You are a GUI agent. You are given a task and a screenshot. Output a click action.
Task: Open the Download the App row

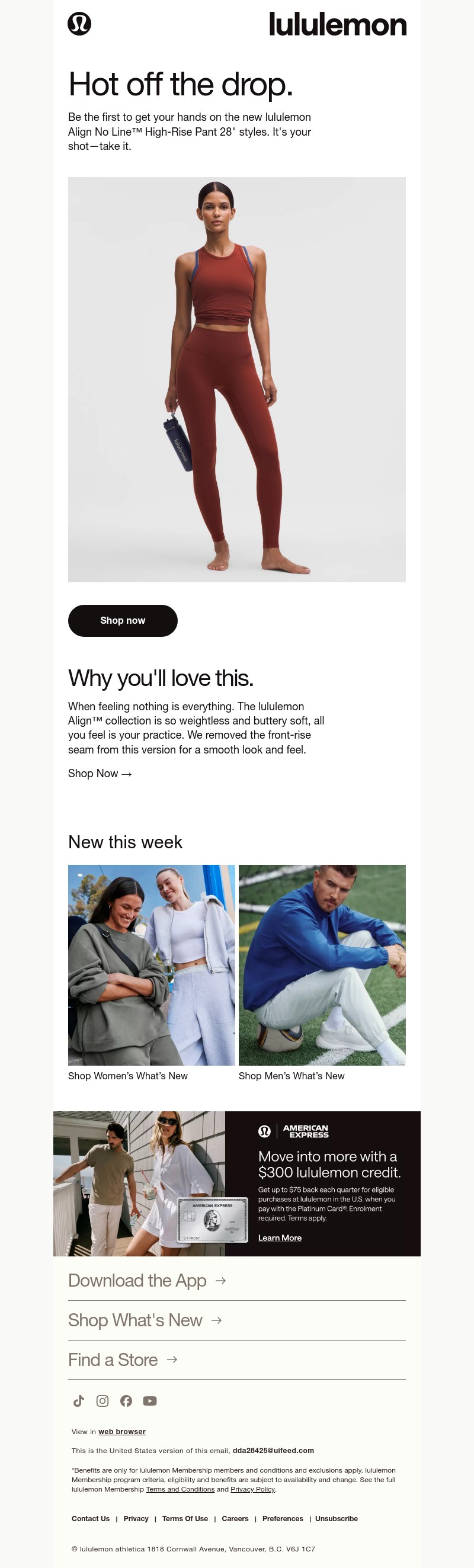[x=148, y=1281]
